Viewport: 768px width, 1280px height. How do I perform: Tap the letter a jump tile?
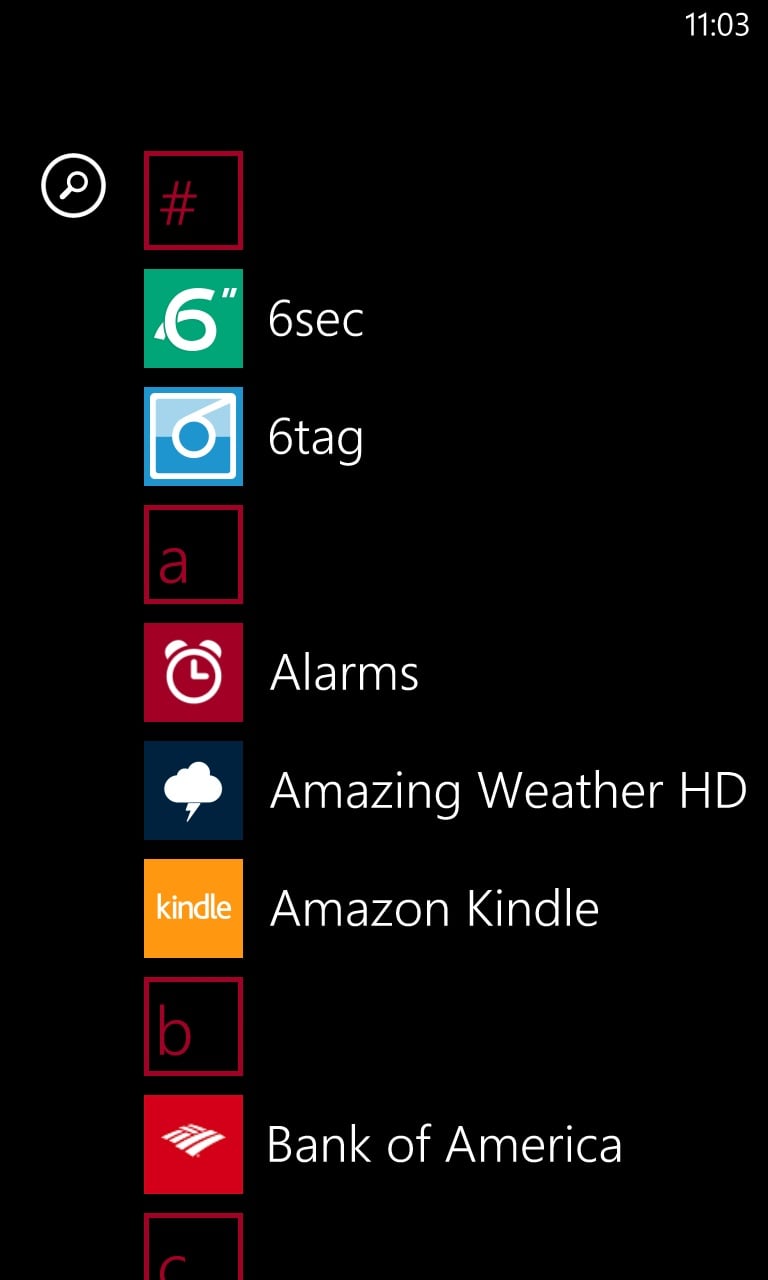point(193,554)
